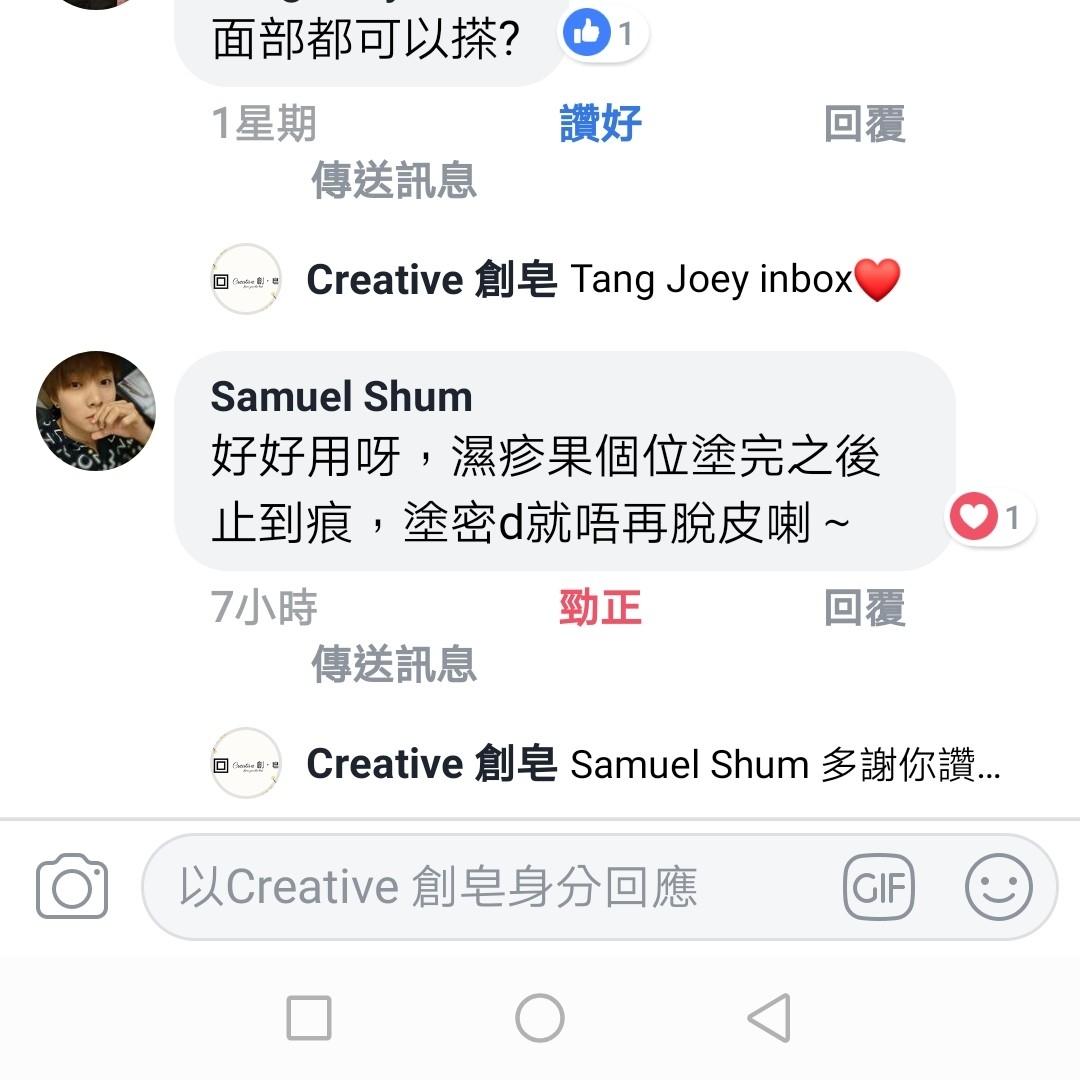The height and width of the screenshot is (1080, 1080).
Task: Send a message to the 1星期 commenter
Action: coord(394,181)
